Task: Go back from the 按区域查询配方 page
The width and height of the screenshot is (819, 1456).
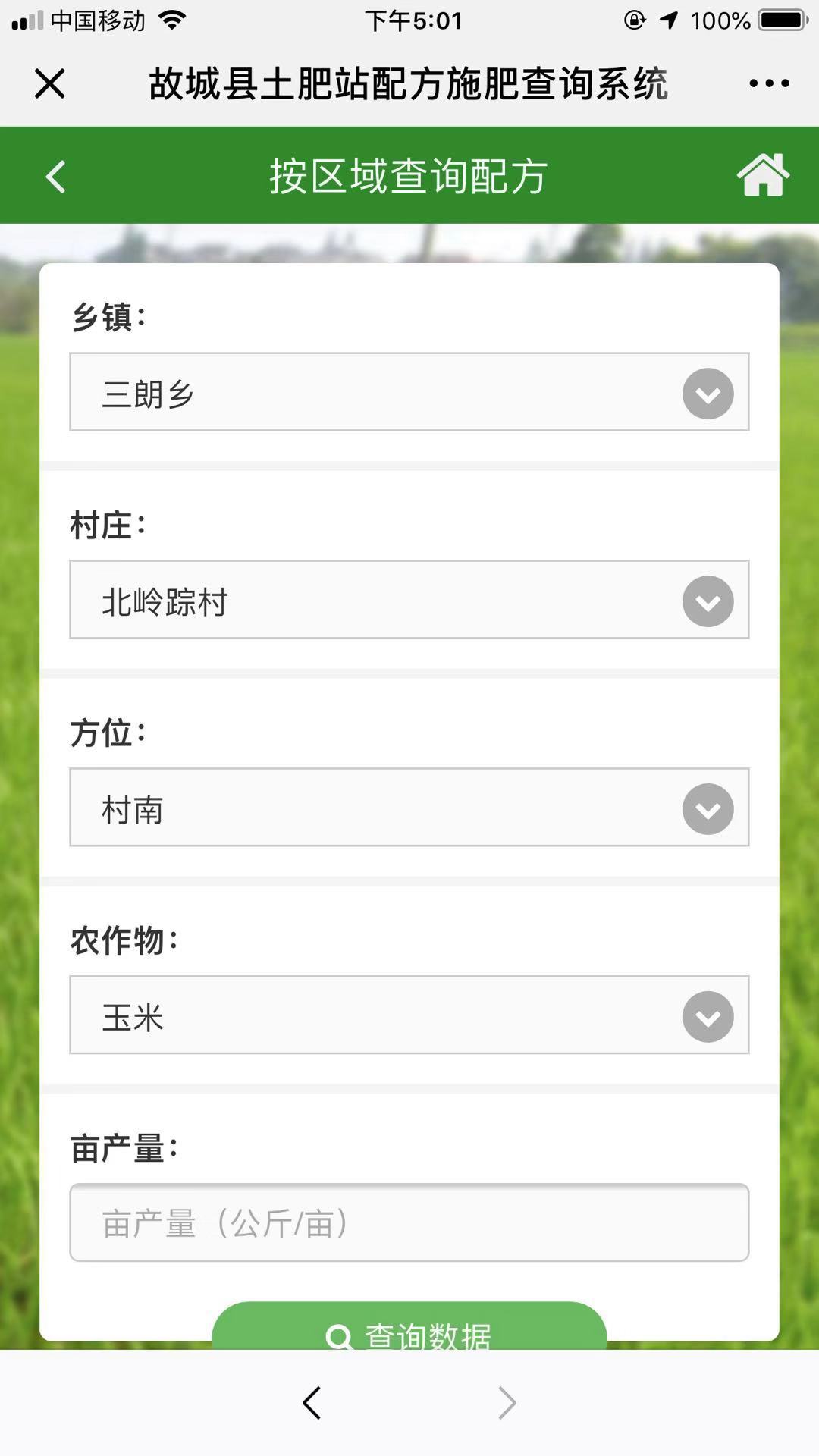Action: point(56,177)
